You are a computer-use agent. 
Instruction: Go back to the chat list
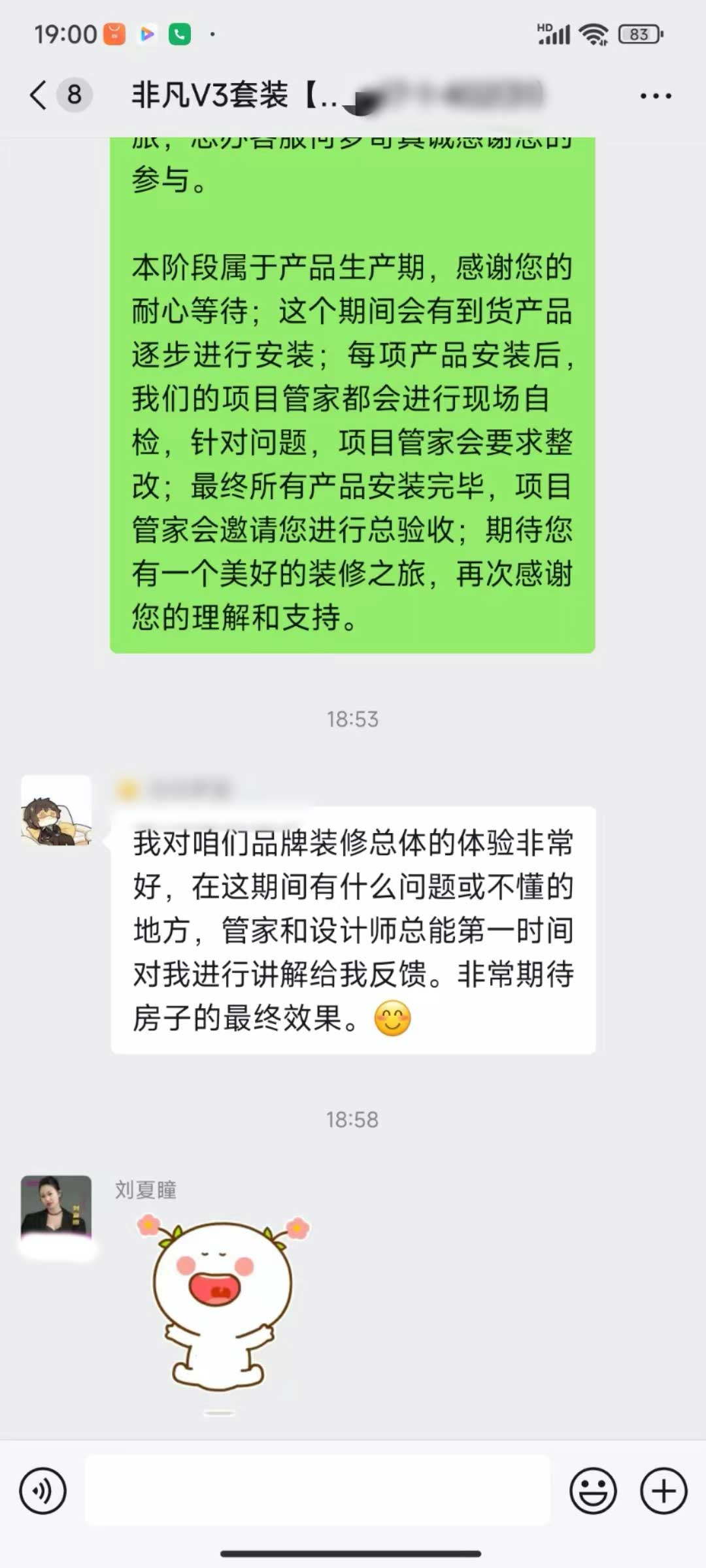(x=39, y=95)
